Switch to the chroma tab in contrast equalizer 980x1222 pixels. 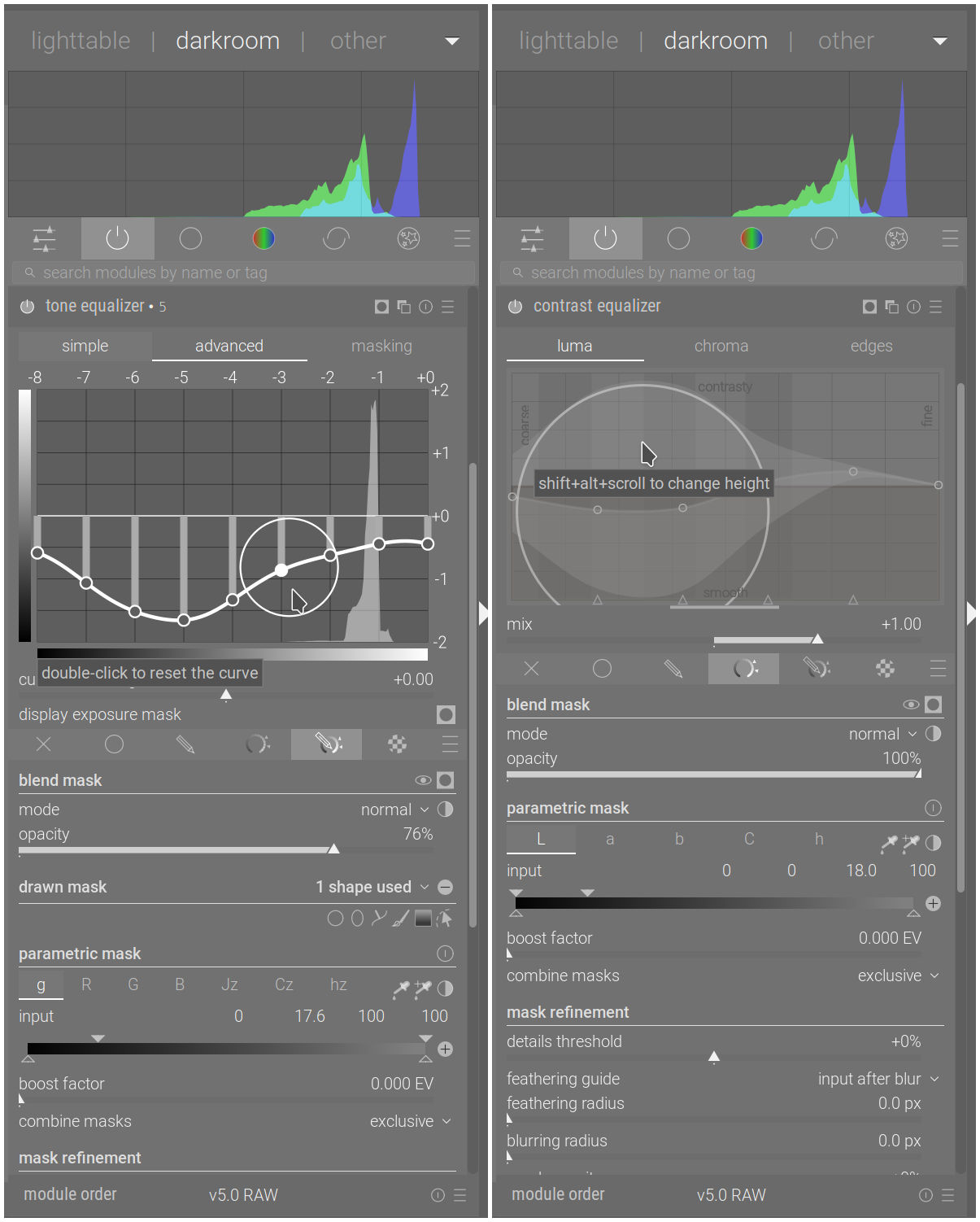pyautogui.click(x=721, y=346)
